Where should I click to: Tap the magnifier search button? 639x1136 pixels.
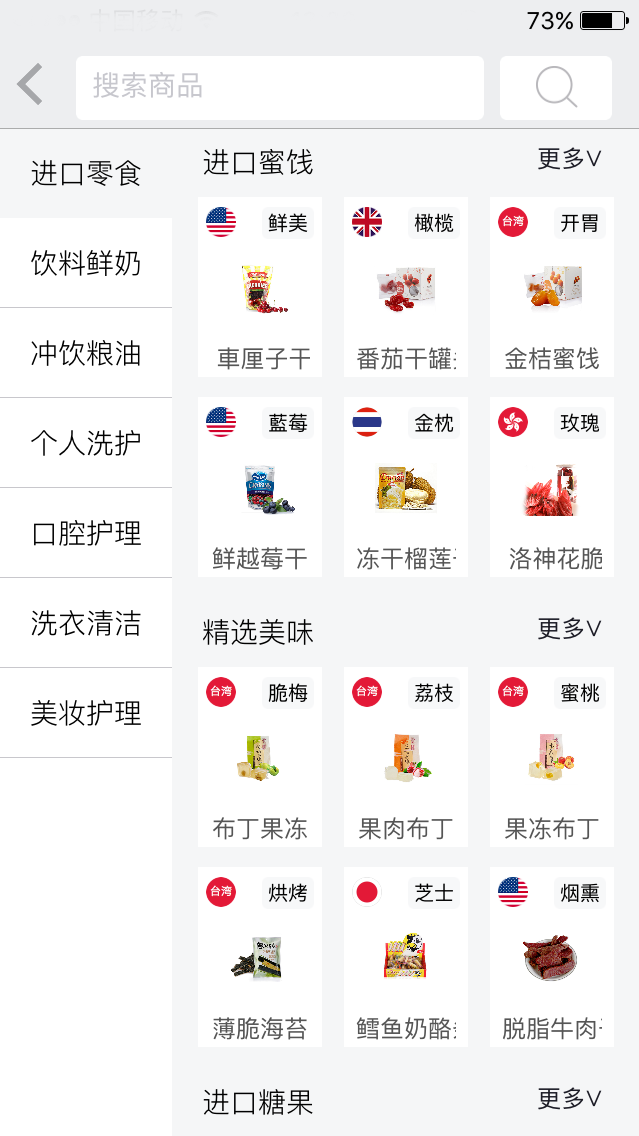click(x=556, y=87)
